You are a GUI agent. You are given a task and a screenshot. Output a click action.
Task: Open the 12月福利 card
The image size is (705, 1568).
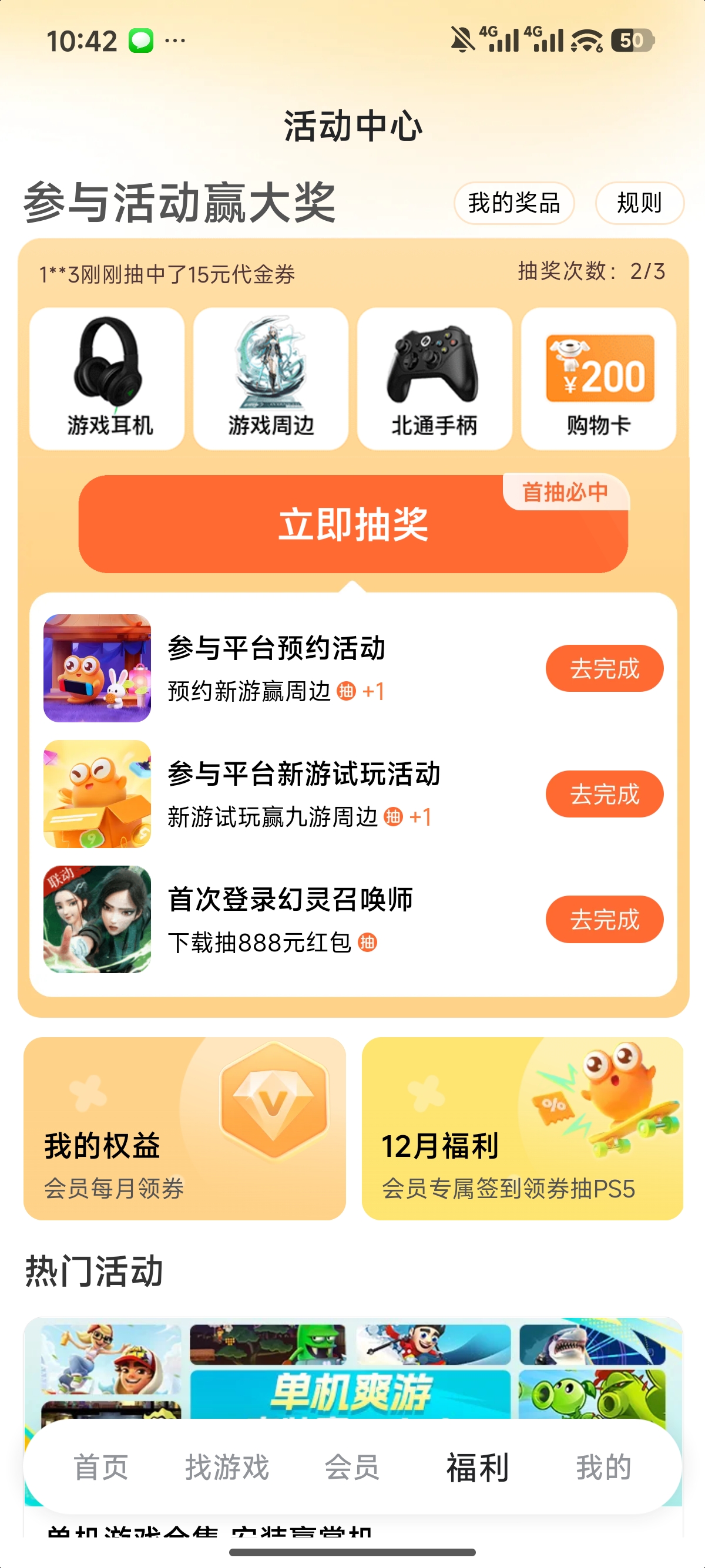[x=522, y=1128]
